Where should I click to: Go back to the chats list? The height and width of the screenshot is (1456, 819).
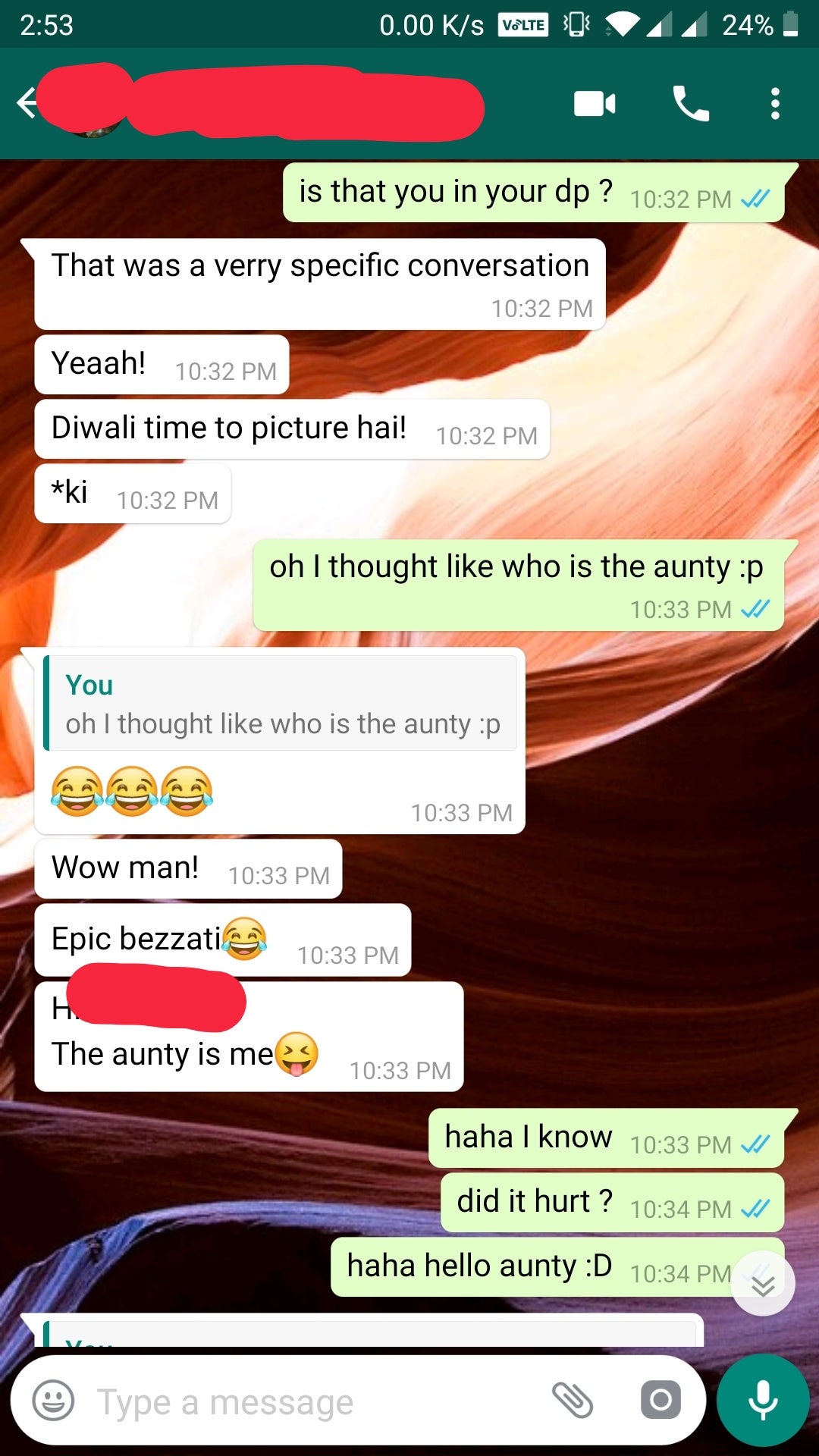(x=27, y=103)
